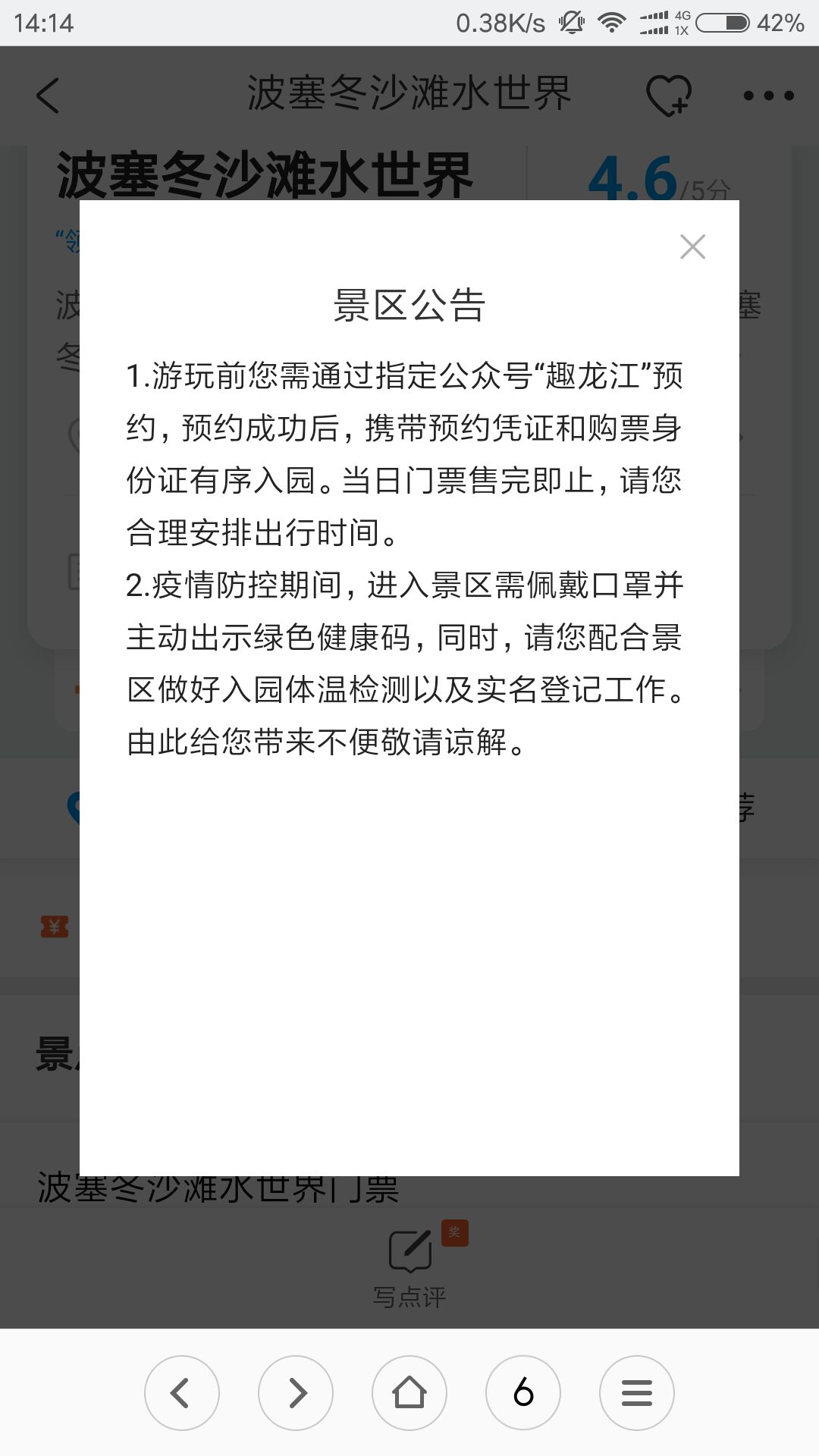
Task: Go to previous page in browser toolbar
Action: [182, 1393]
